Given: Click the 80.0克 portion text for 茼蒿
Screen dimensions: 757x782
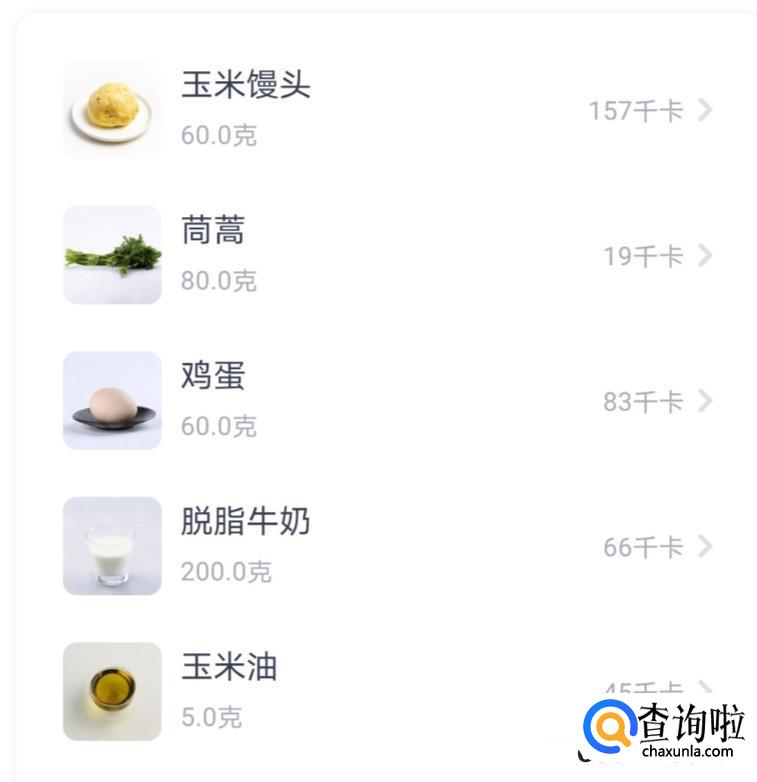Looking at the screenshot, I should tap(220, 281).
